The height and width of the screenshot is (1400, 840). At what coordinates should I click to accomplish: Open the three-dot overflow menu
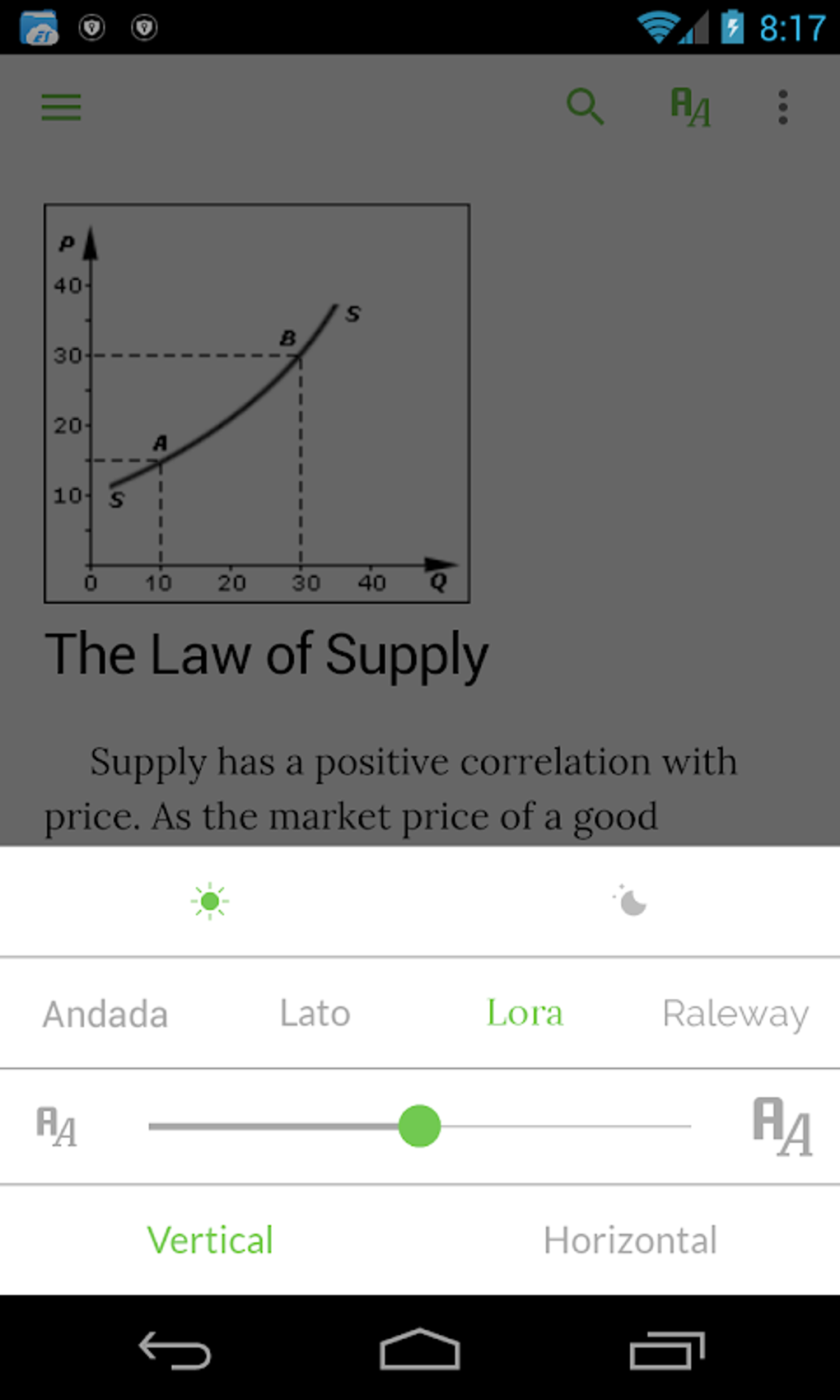782,108
